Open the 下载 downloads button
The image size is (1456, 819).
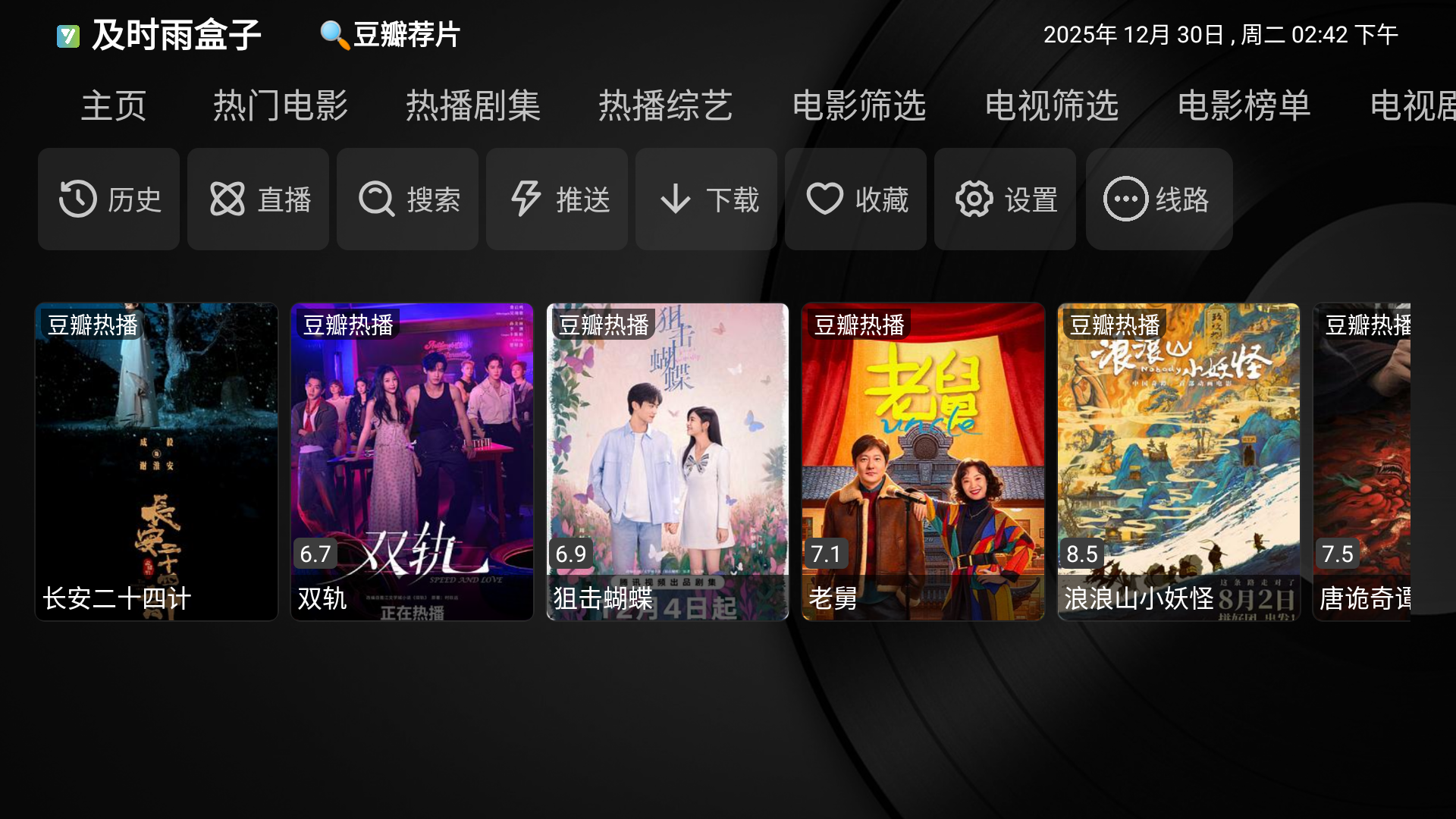click(707, 199)
